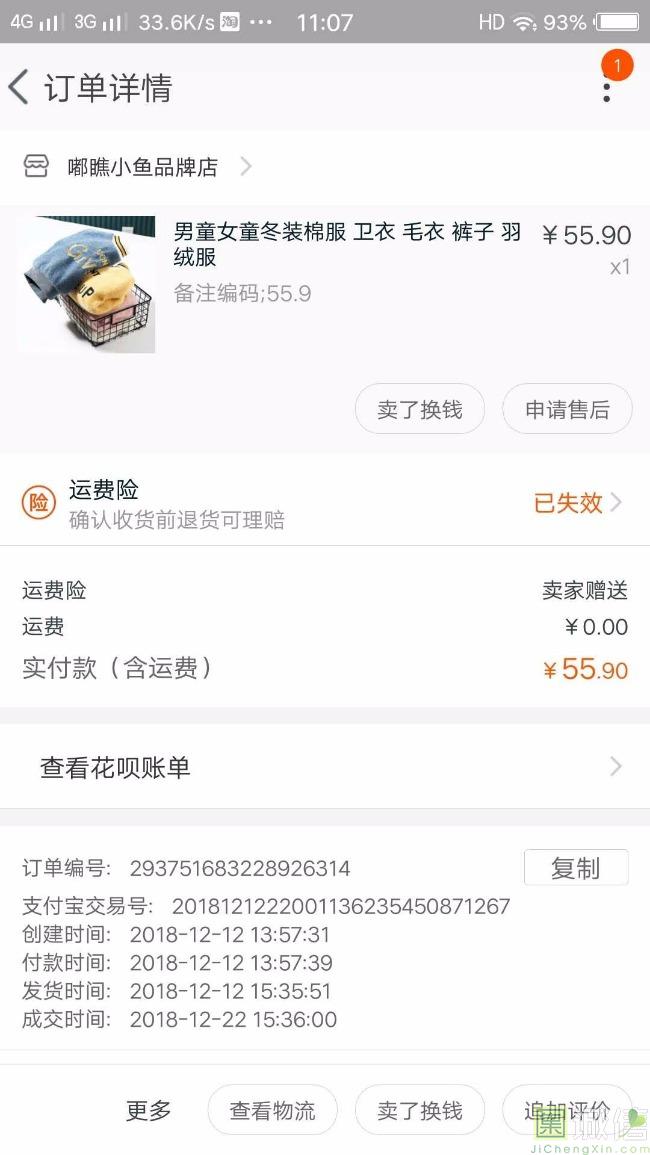The height and width of the screenshot is (1155, 650).
Task: Request after-sales service via 申请售后
Action: tap(567, 410)
